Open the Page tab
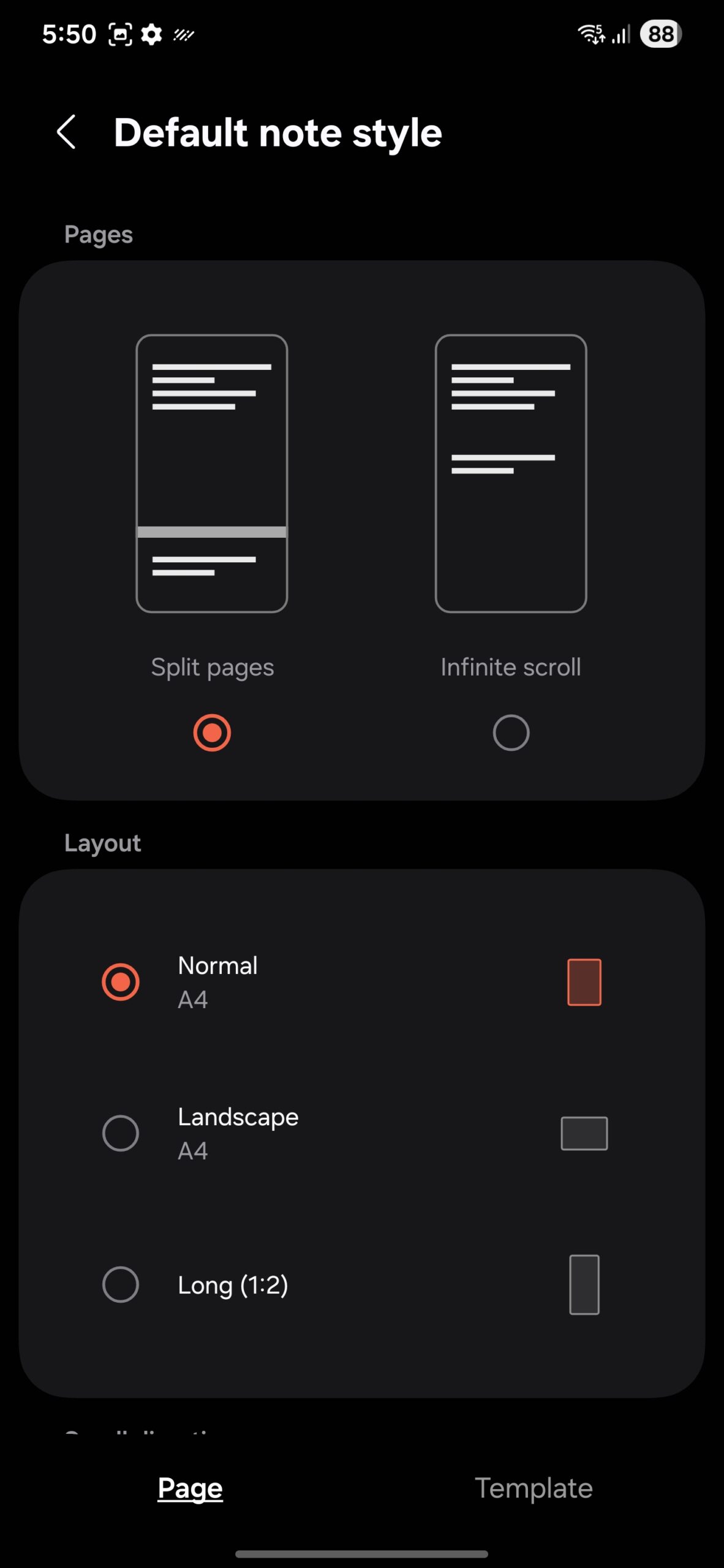This screenshot has height=1568, width=724. 190,1488
